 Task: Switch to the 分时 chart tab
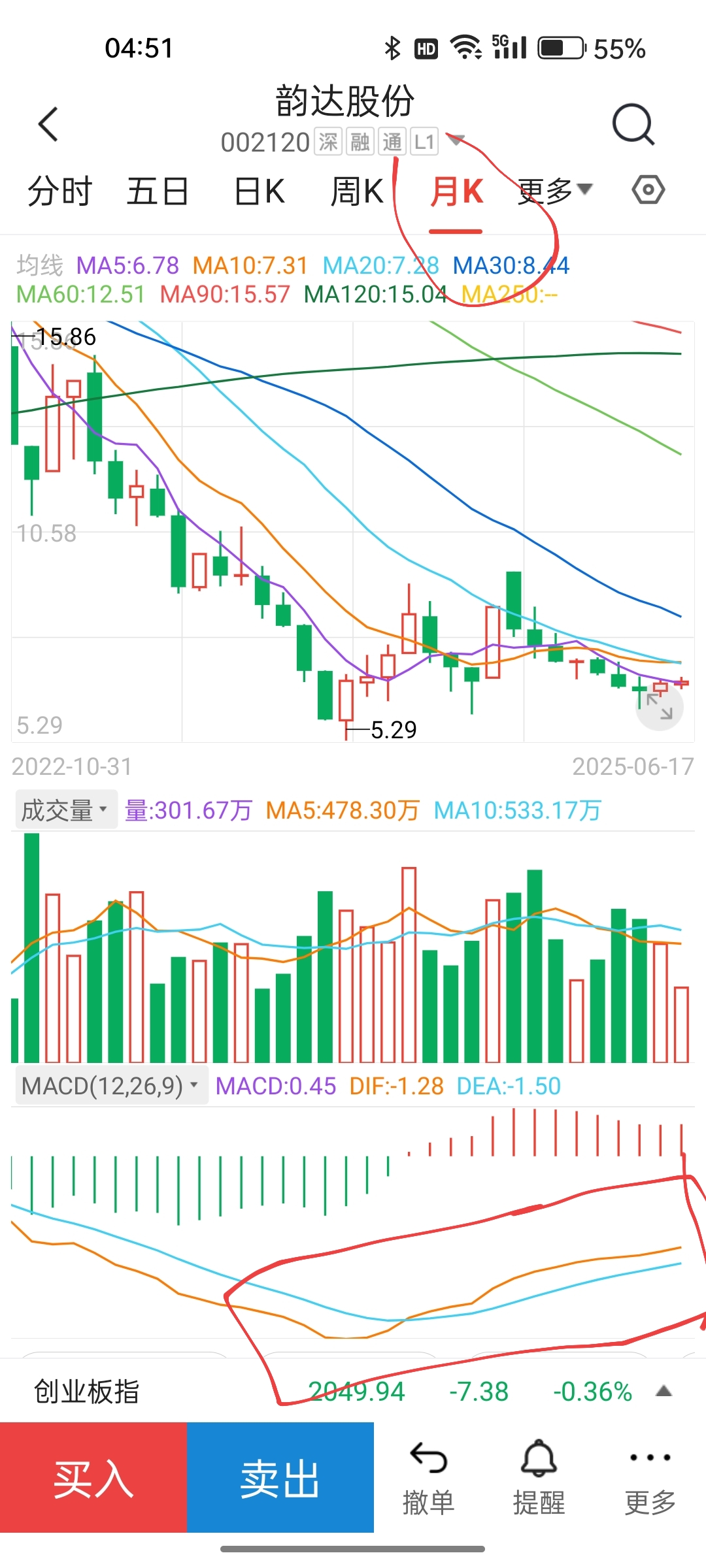59,192
